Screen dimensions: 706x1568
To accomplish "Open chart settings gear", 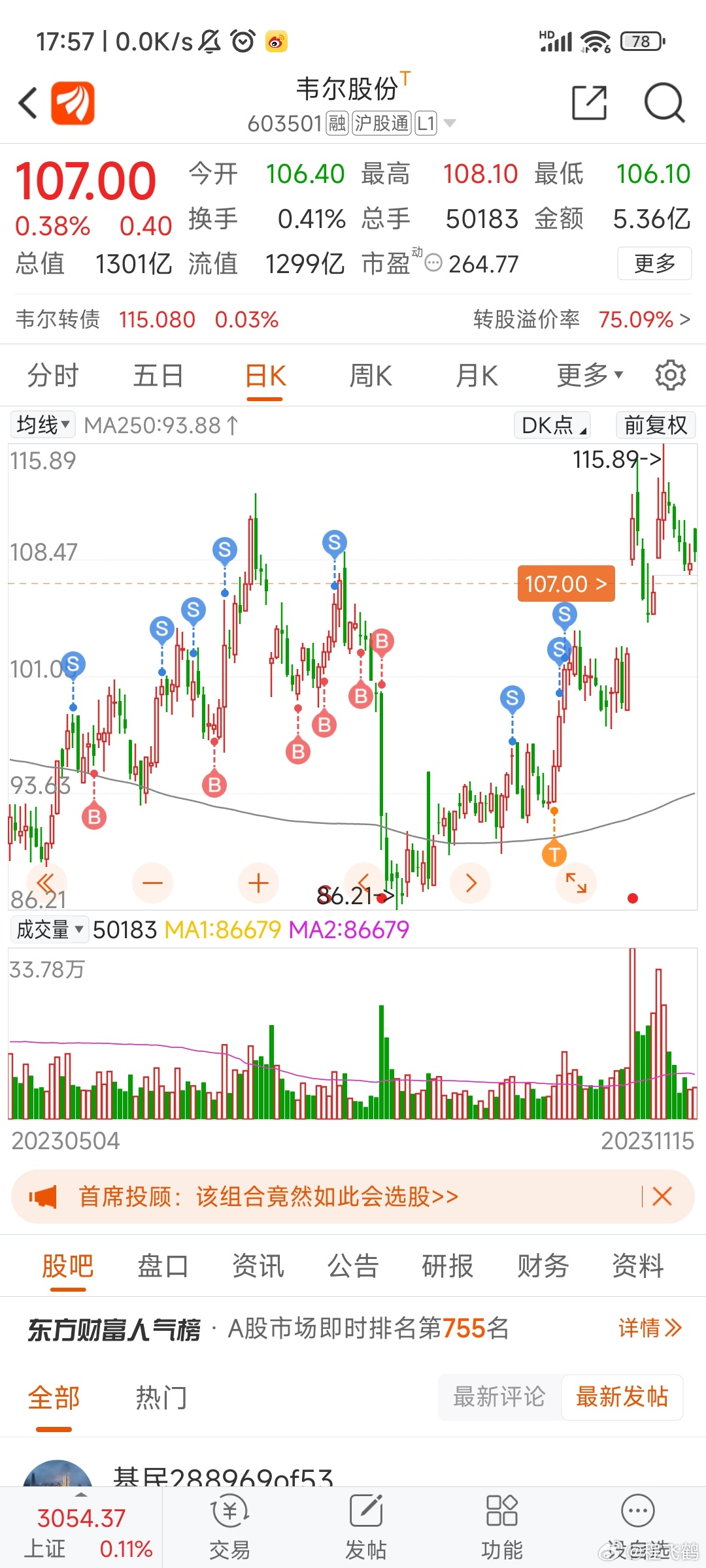I will (670, 376).
